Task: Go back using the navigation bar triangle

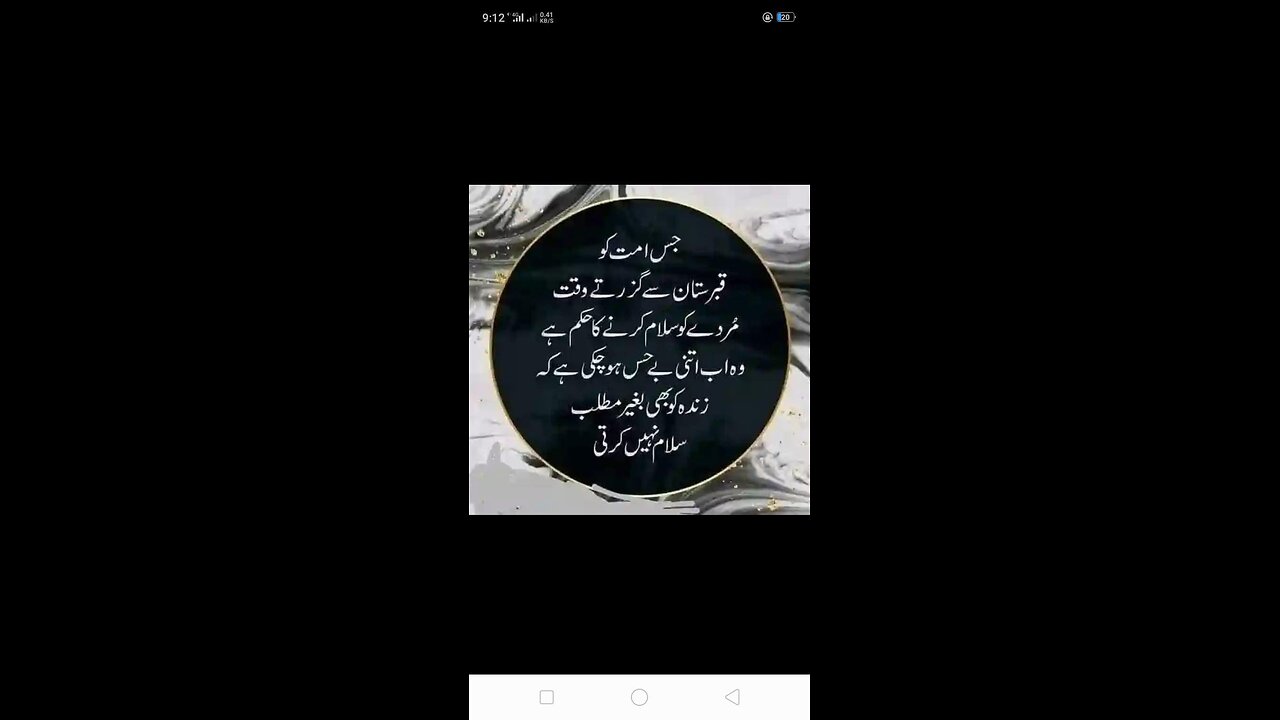Action: click(x=732, y=697)
